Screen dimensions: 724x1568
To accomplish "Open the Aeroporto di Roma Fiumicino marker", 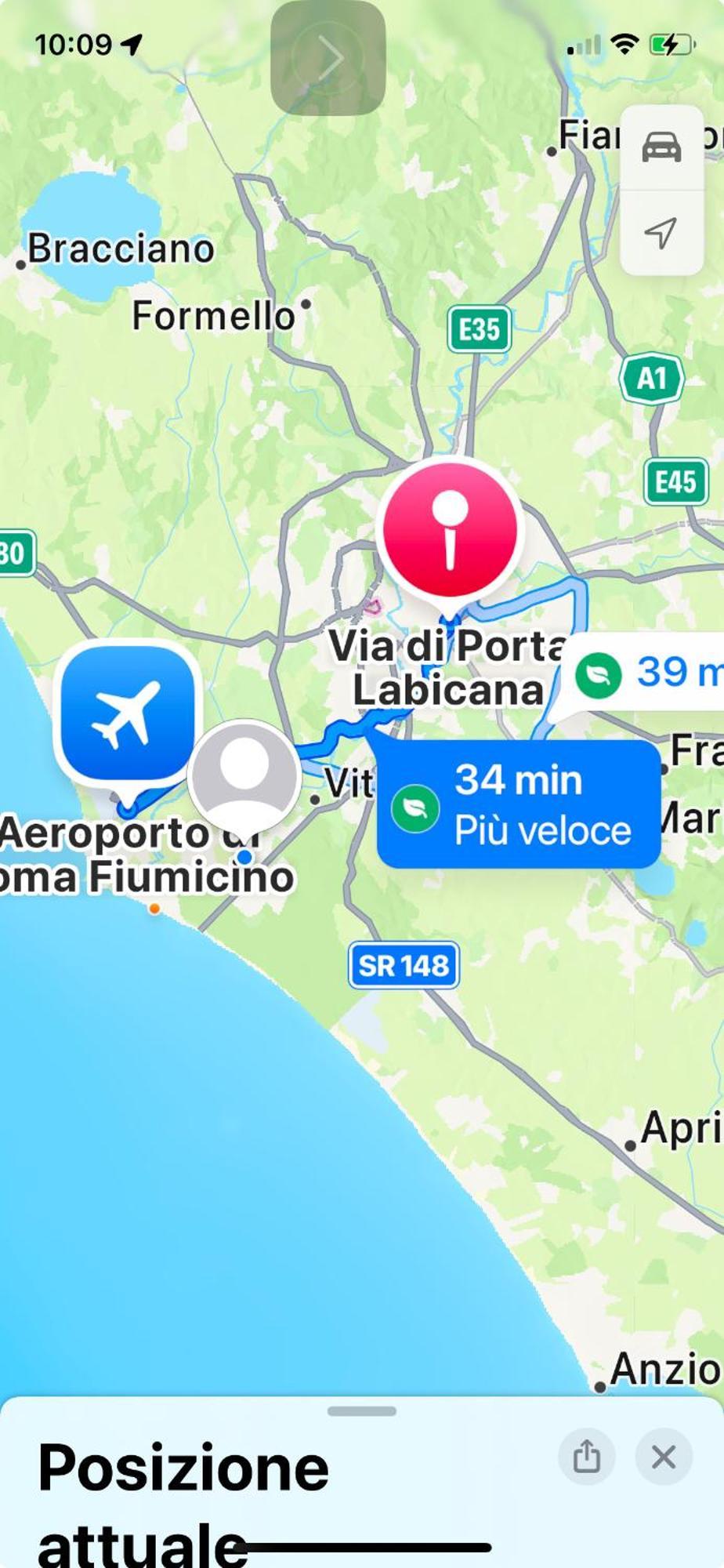I will coord(128,713).
